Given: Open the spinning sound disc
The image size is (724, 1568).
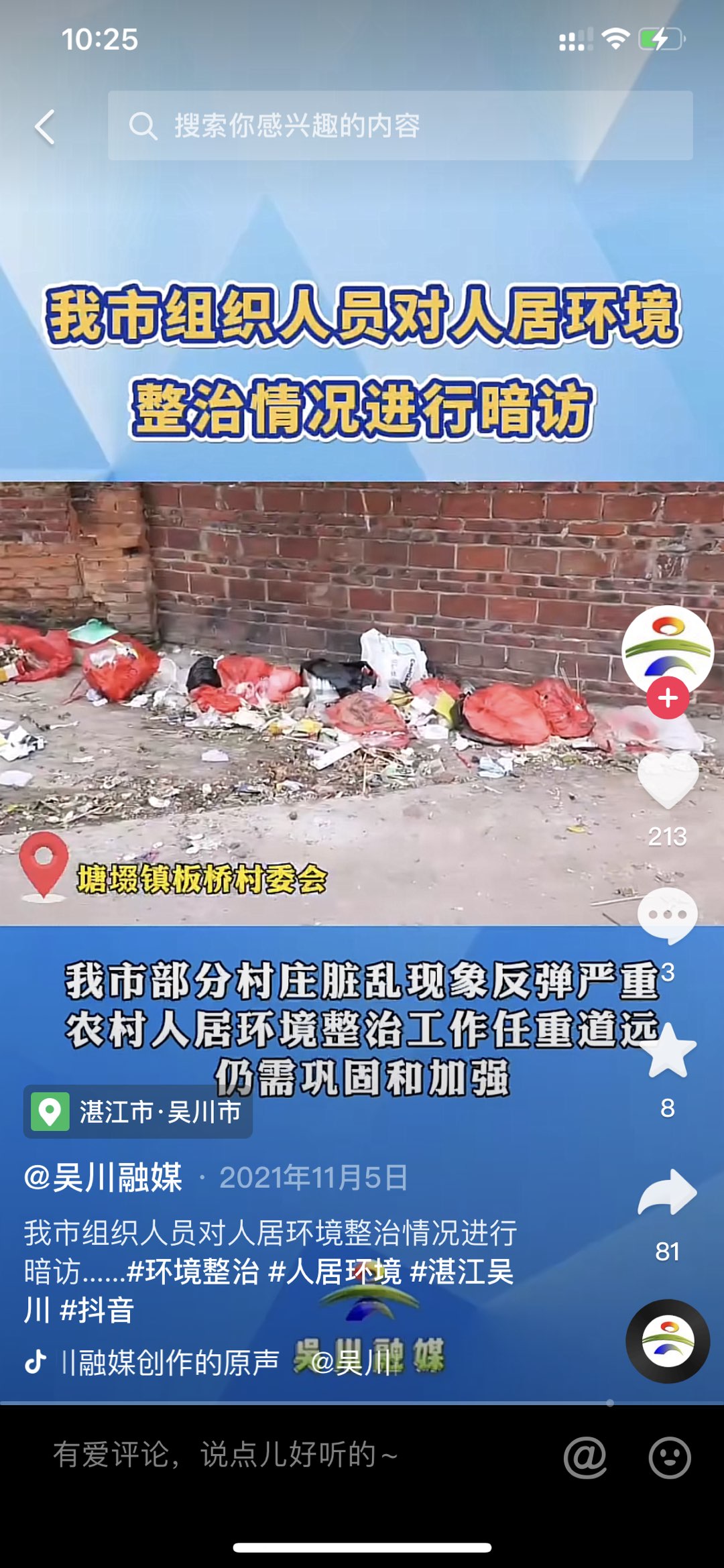Looking at the screenshot, I should tap(667, 1341).
